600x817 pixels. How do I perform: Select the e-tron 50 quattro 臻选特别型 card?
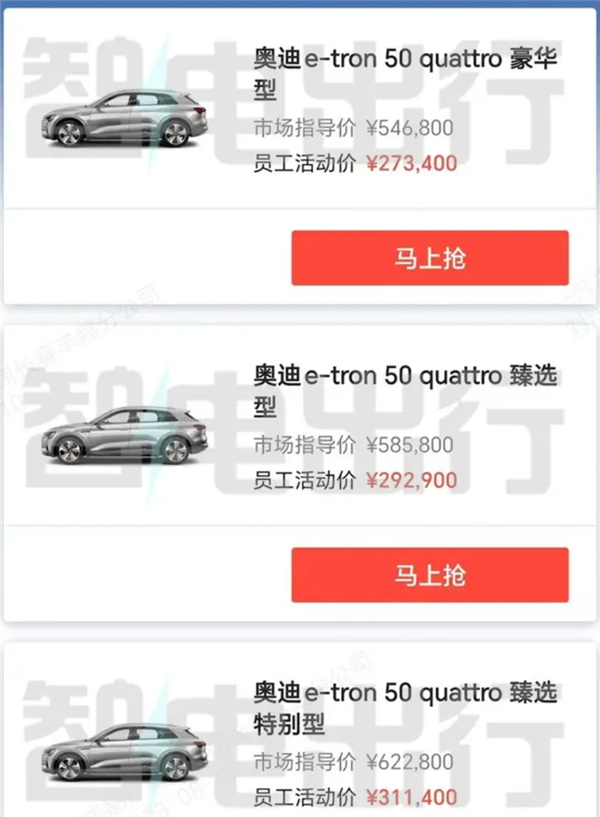point(404,709)
